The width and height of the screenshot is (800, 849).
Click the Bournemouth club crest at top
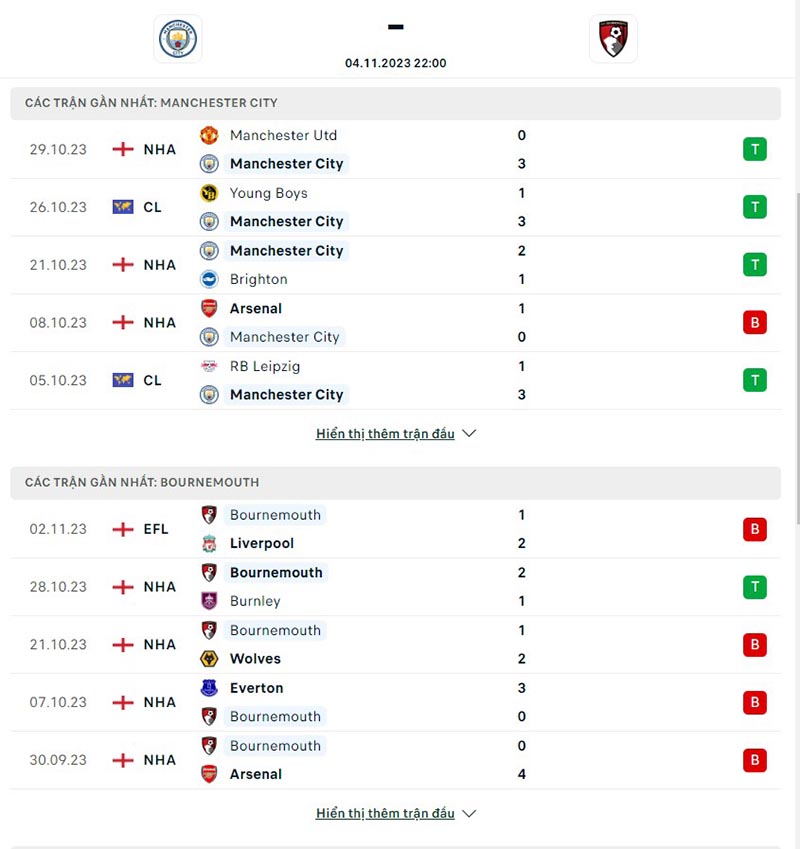pos(613,39)
